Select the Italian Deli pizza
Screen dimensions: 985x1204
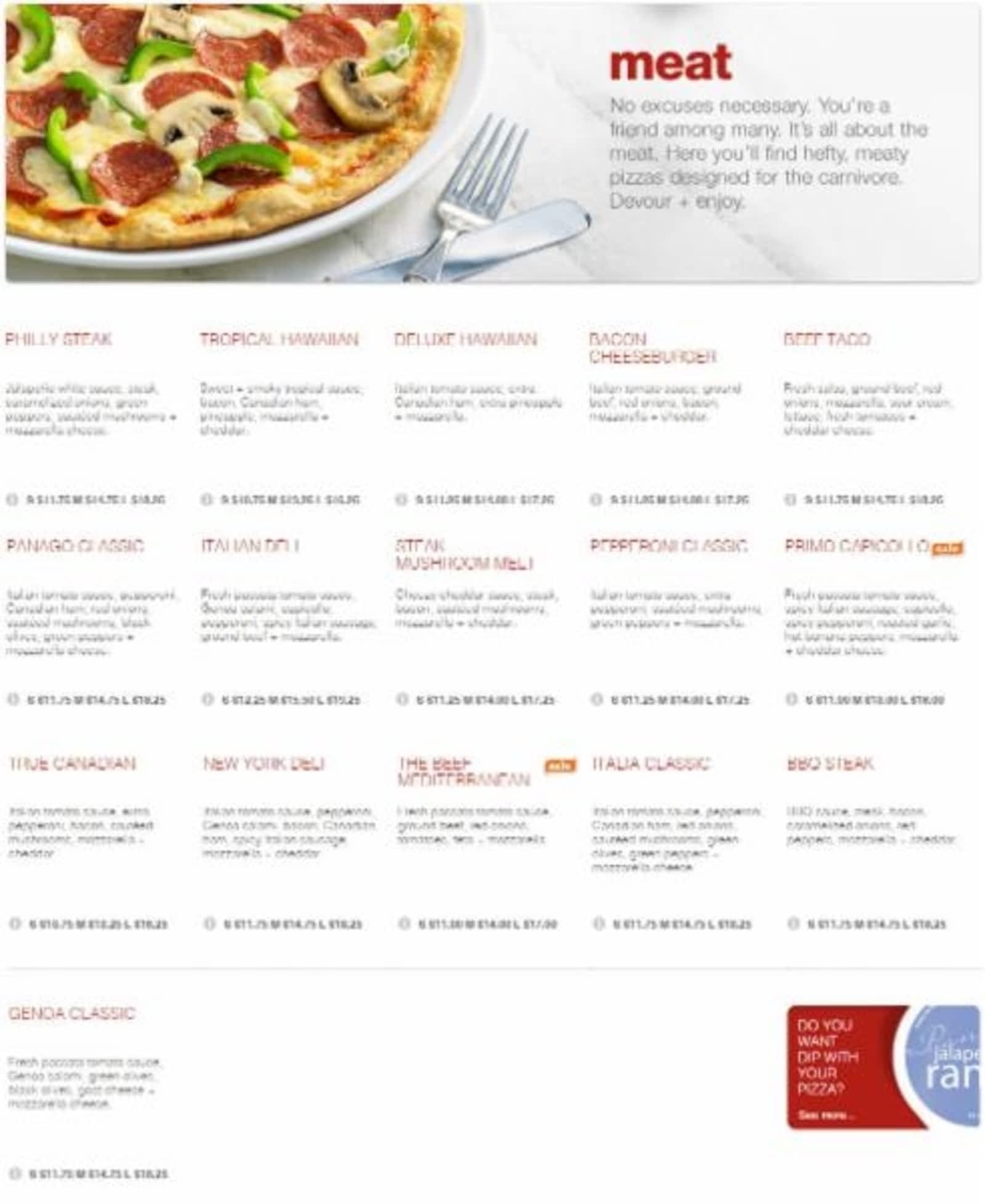(250, 546)
